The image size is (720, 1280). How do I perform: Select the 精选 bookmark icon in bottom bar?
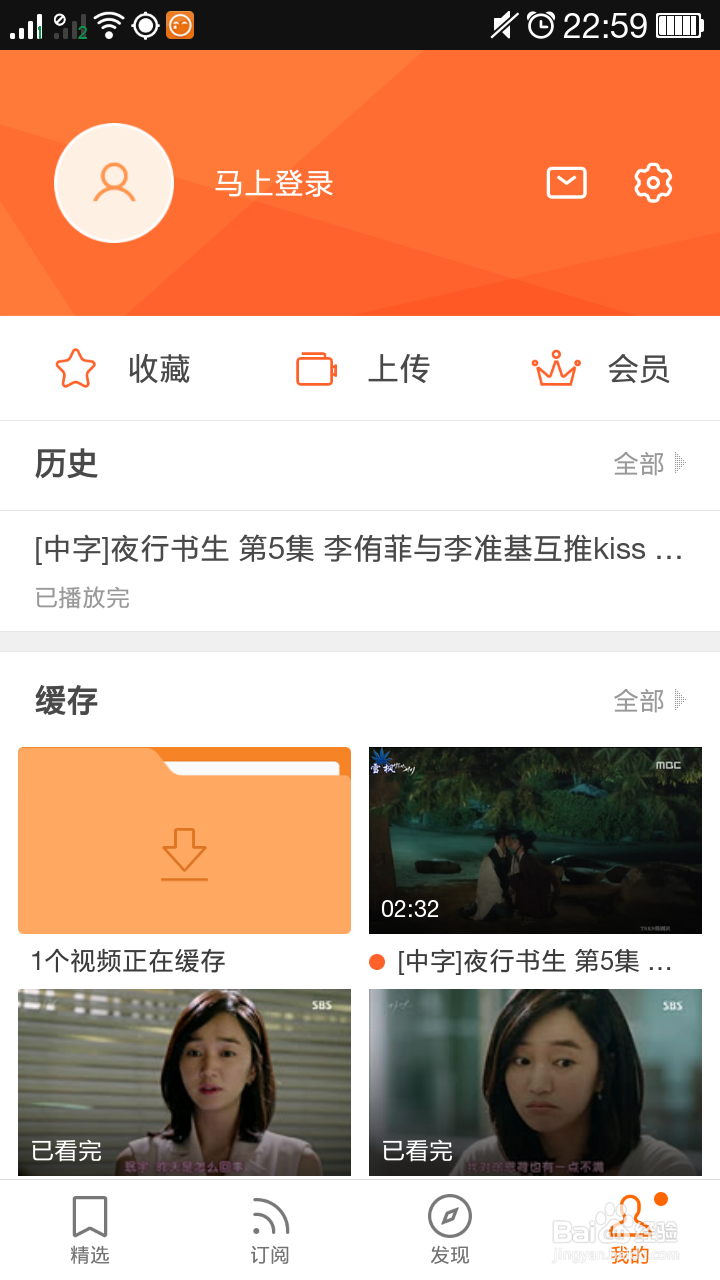90,1216
